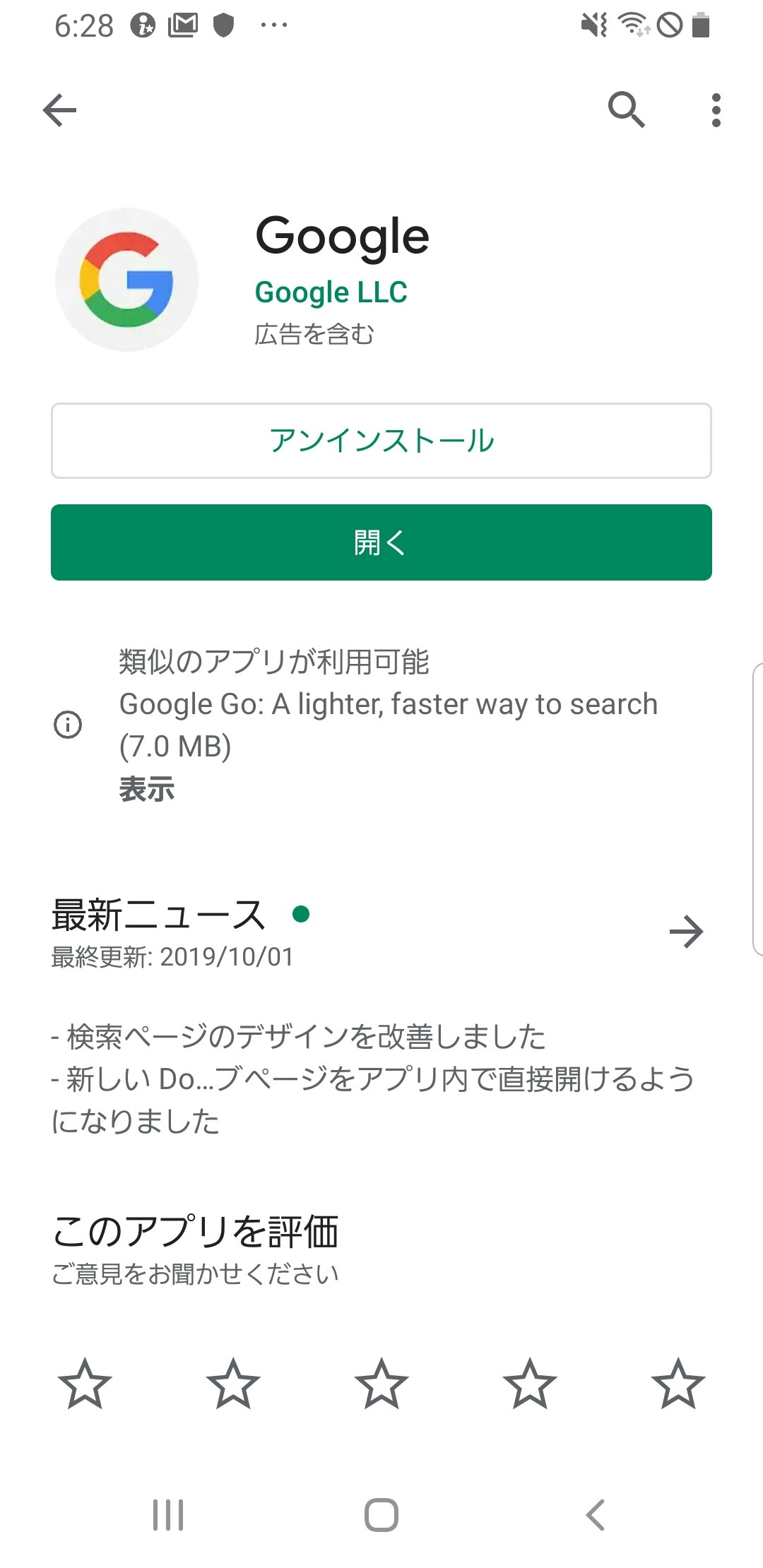
Task: Open the search function
Action: tap(625, 109)
